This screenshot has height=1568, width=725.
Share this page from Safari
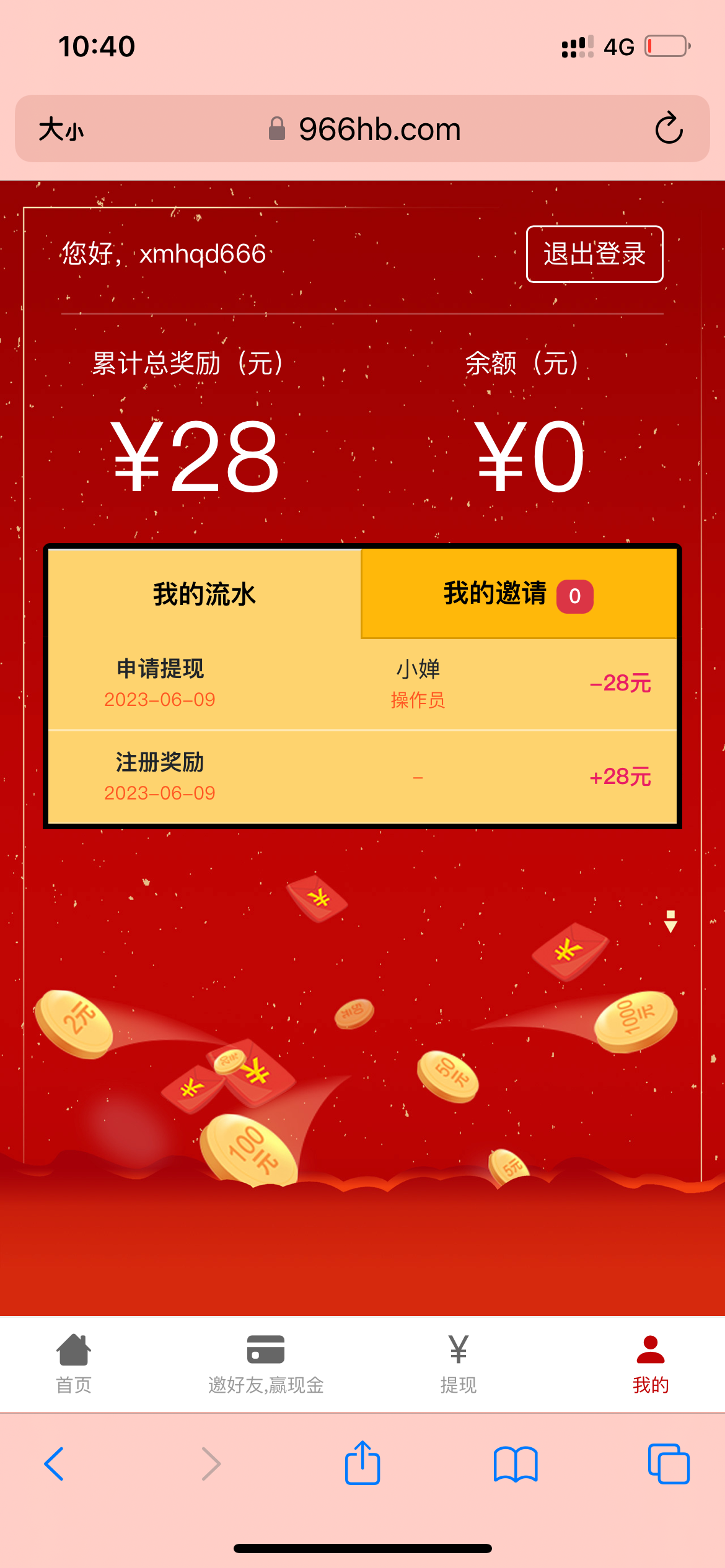(x=362, y=1464)
